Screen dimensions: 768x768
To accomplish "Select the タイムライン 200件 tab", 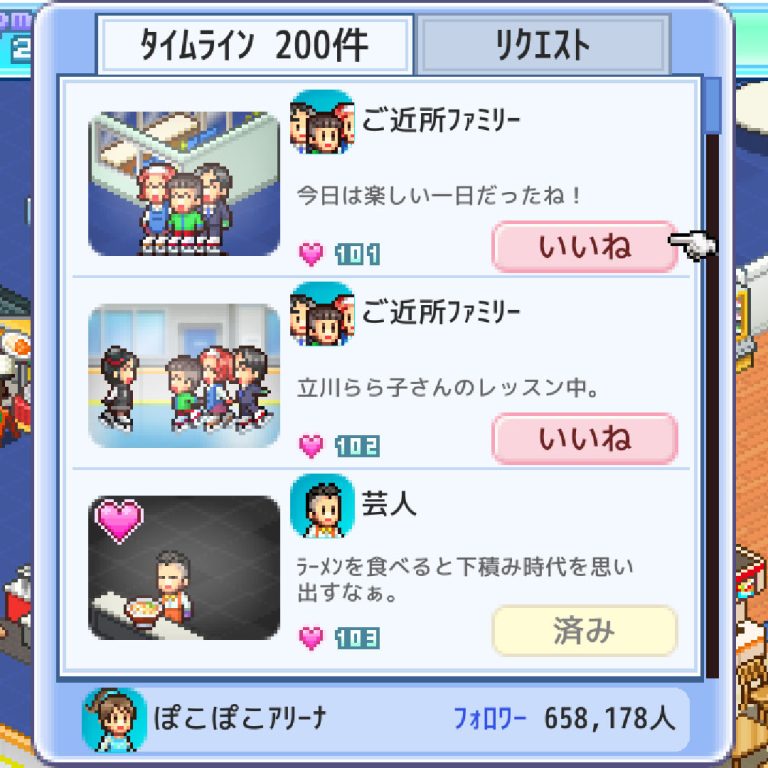I will [x=254, y=45].
